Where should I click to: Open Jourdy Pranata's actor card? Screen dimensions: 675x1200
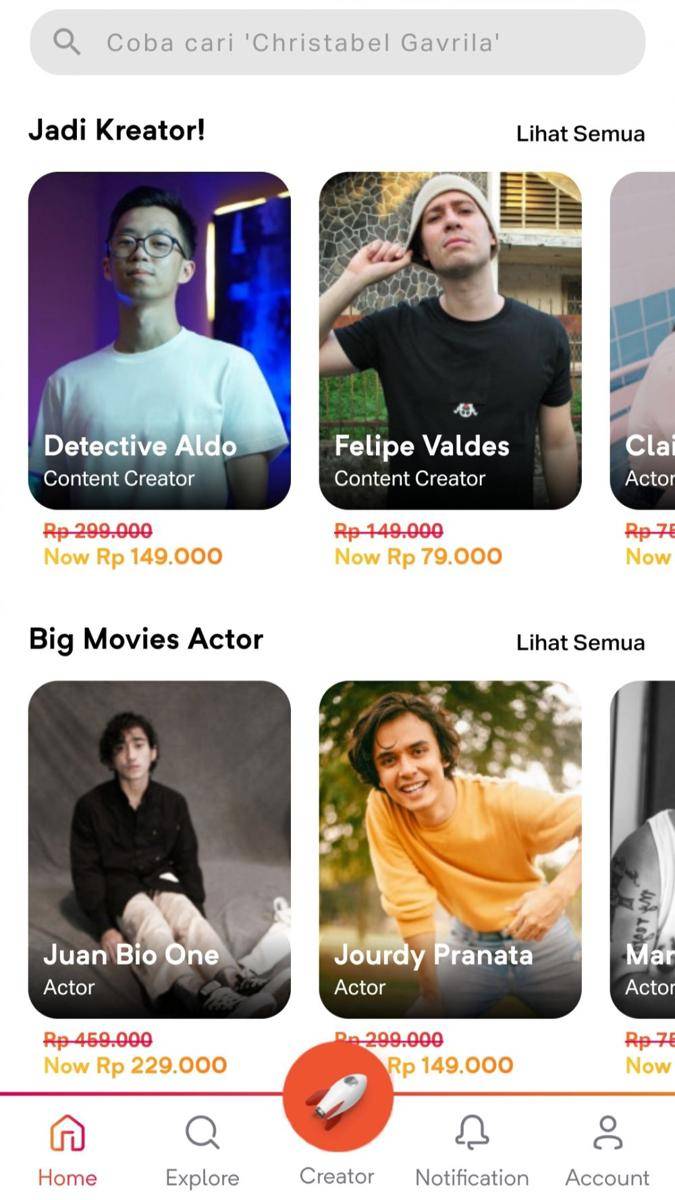(450, 849)
